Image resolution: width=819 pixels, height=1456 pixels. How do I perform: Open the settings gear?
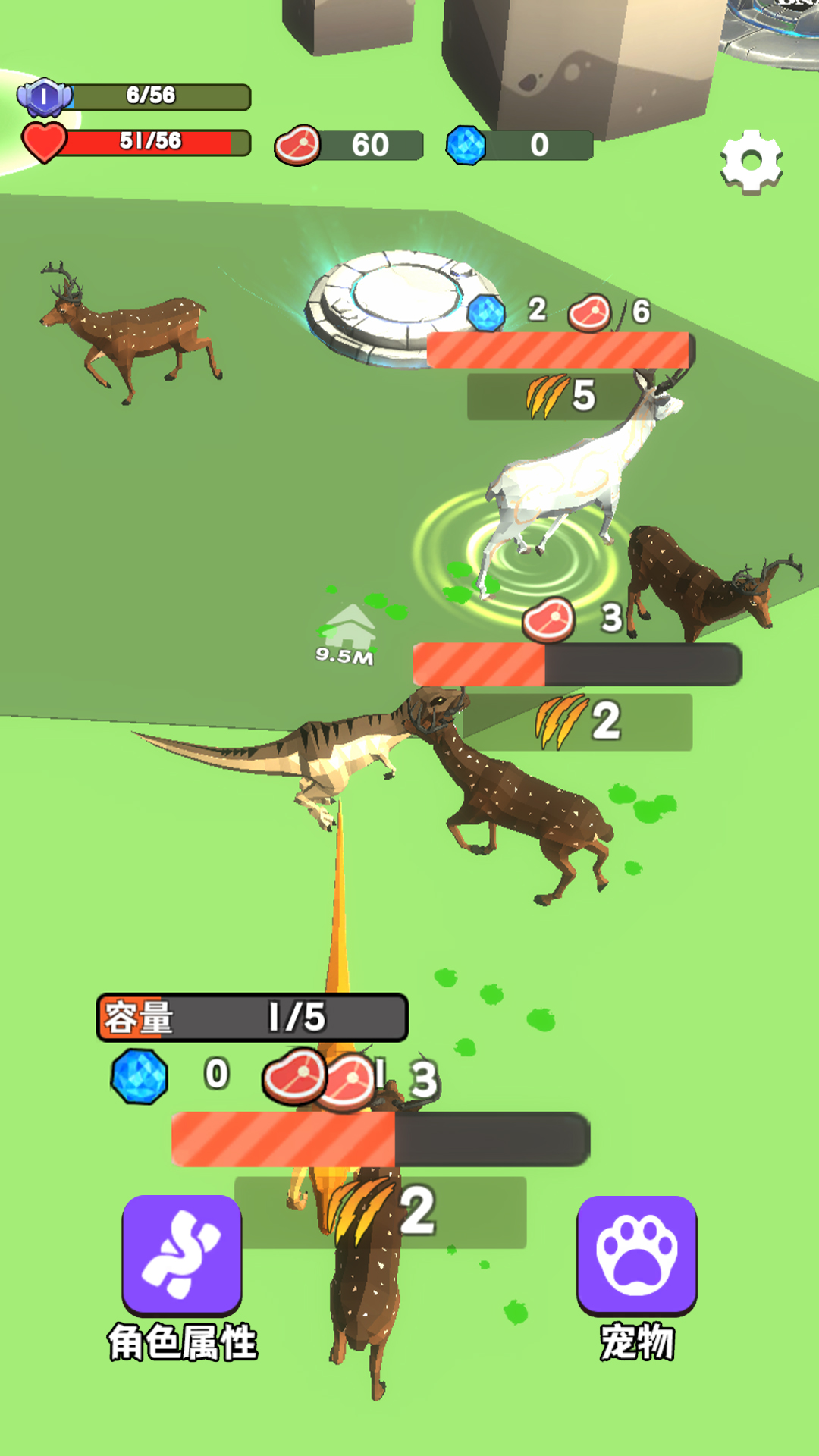[751, 162]
